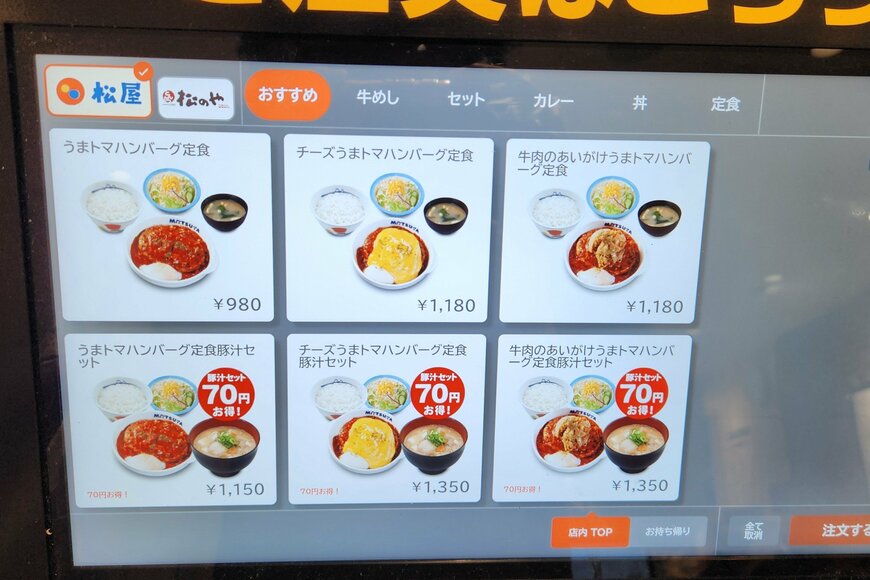
Task: Choose チーズうまトマハンバーグ定食 for ¥1,180
Action: pyautogui.click(x=388, y=229)
